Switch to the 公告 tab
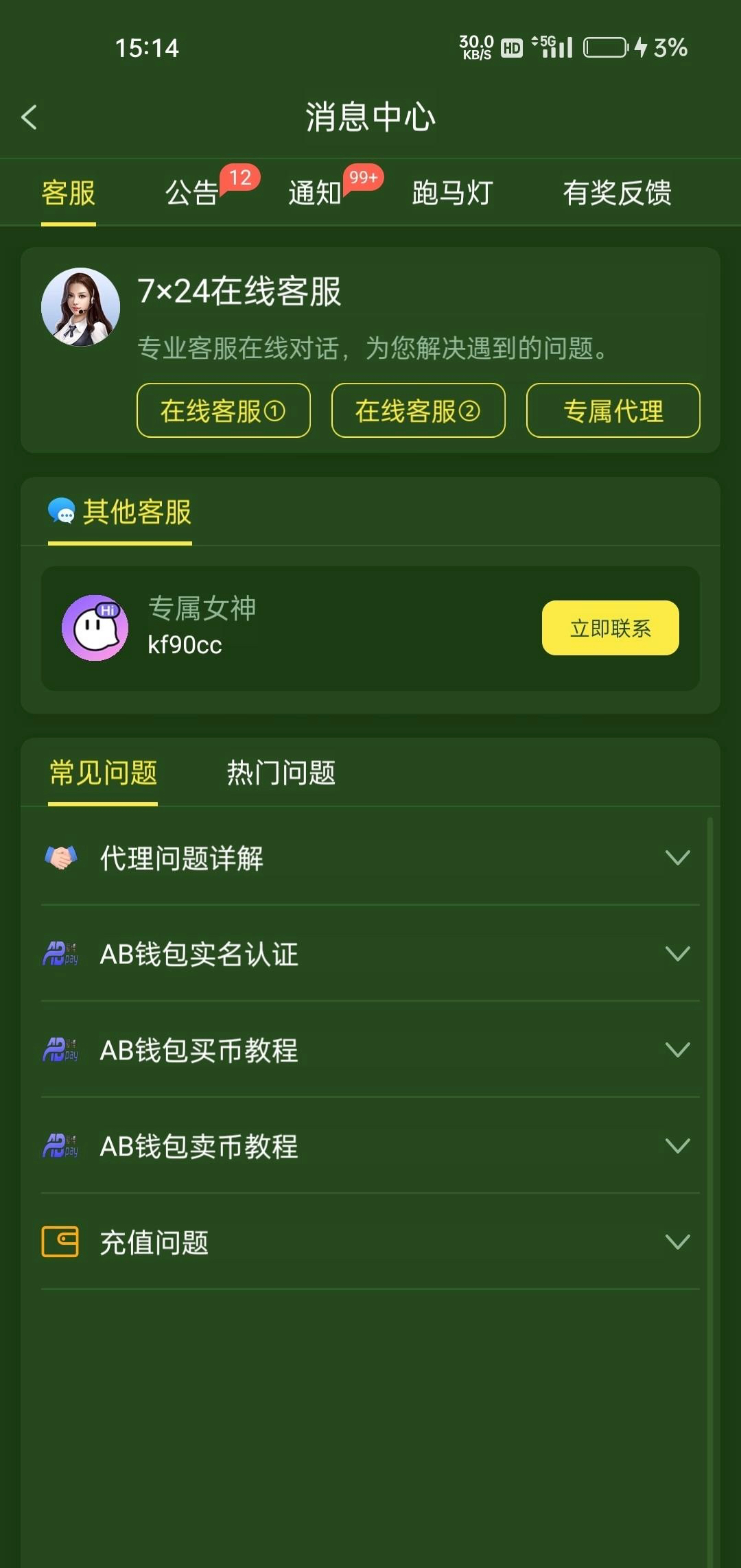741x1568 pixels. [192, 193]
